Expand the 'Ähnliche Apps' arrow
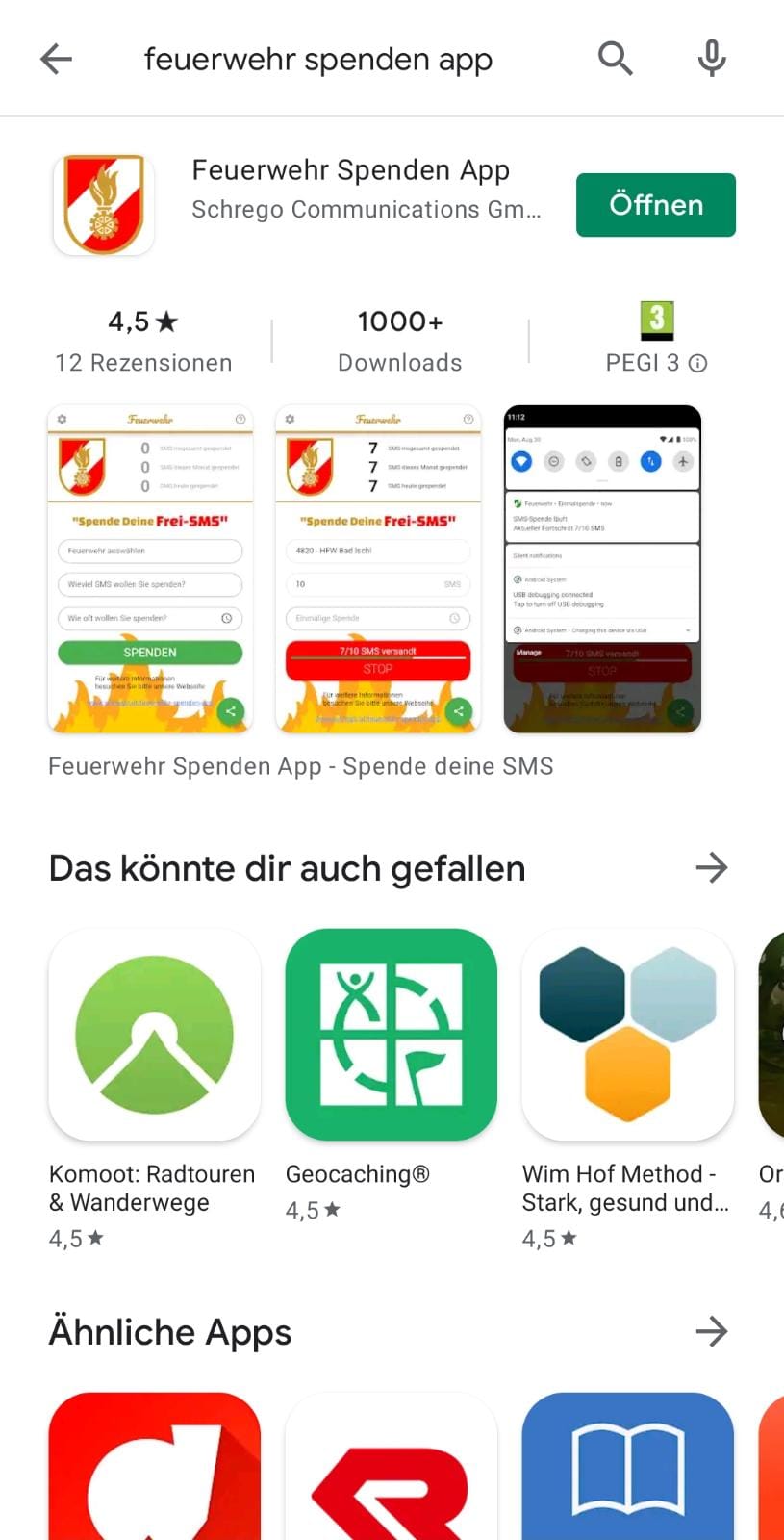784x1540 pixels. point(712,1331)
